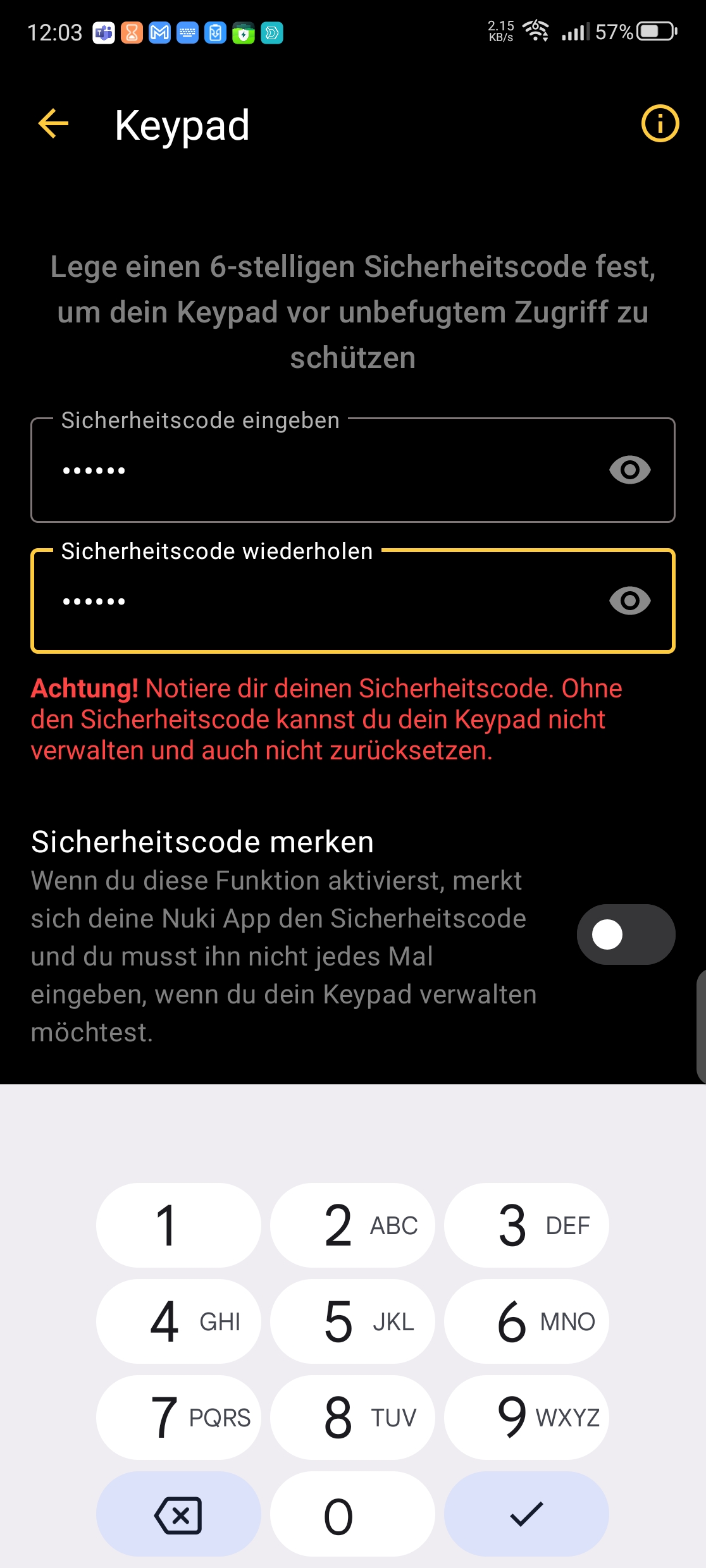Type digit 1 on keypad

[x=178, y=1225]
